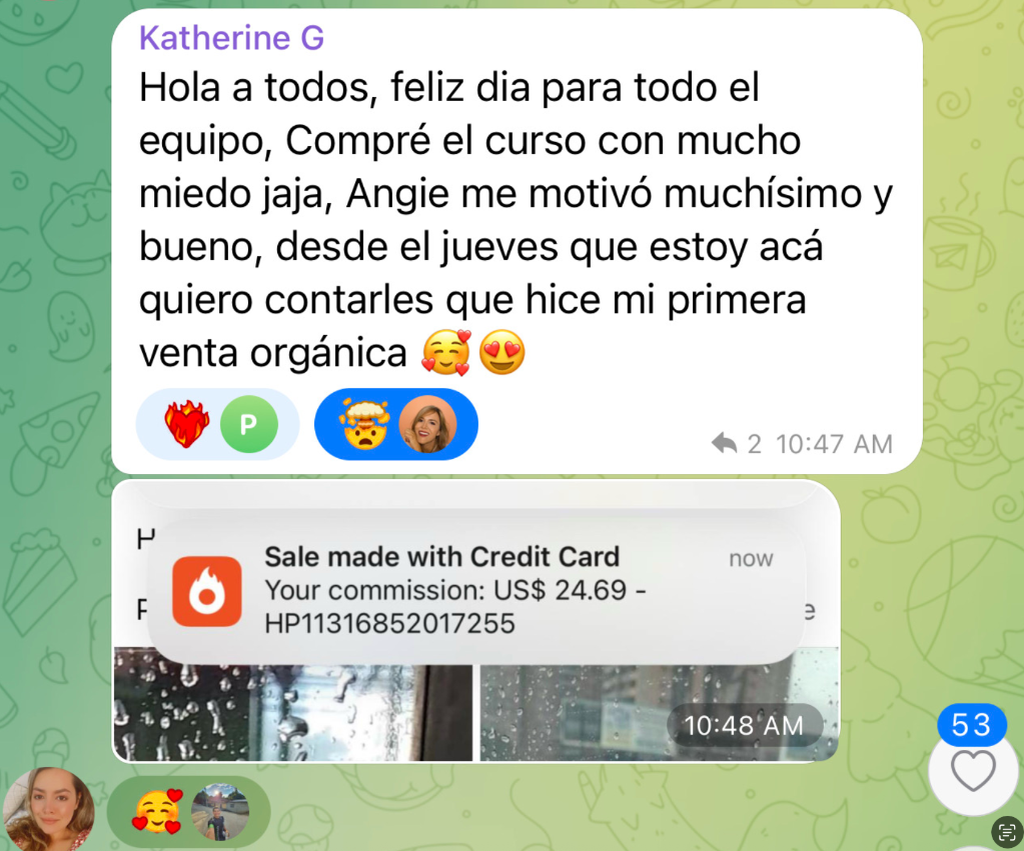The width and height of the screenshot is (1024, 851).
Task: Add the smiling hearts reaction below the image
Action: (188, 810)
